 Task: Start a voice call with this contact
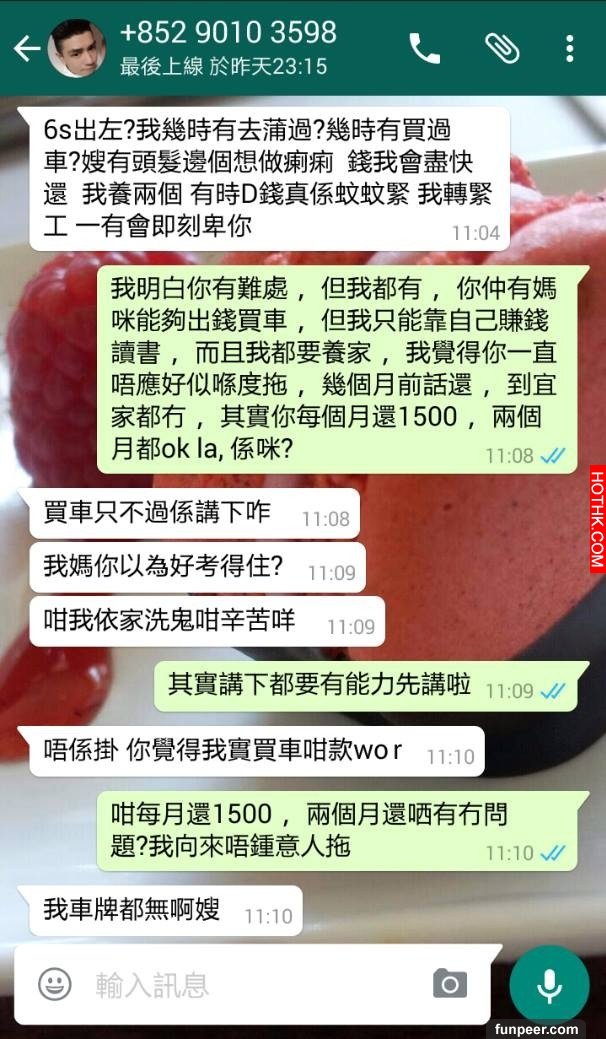(x=424, y=48)
